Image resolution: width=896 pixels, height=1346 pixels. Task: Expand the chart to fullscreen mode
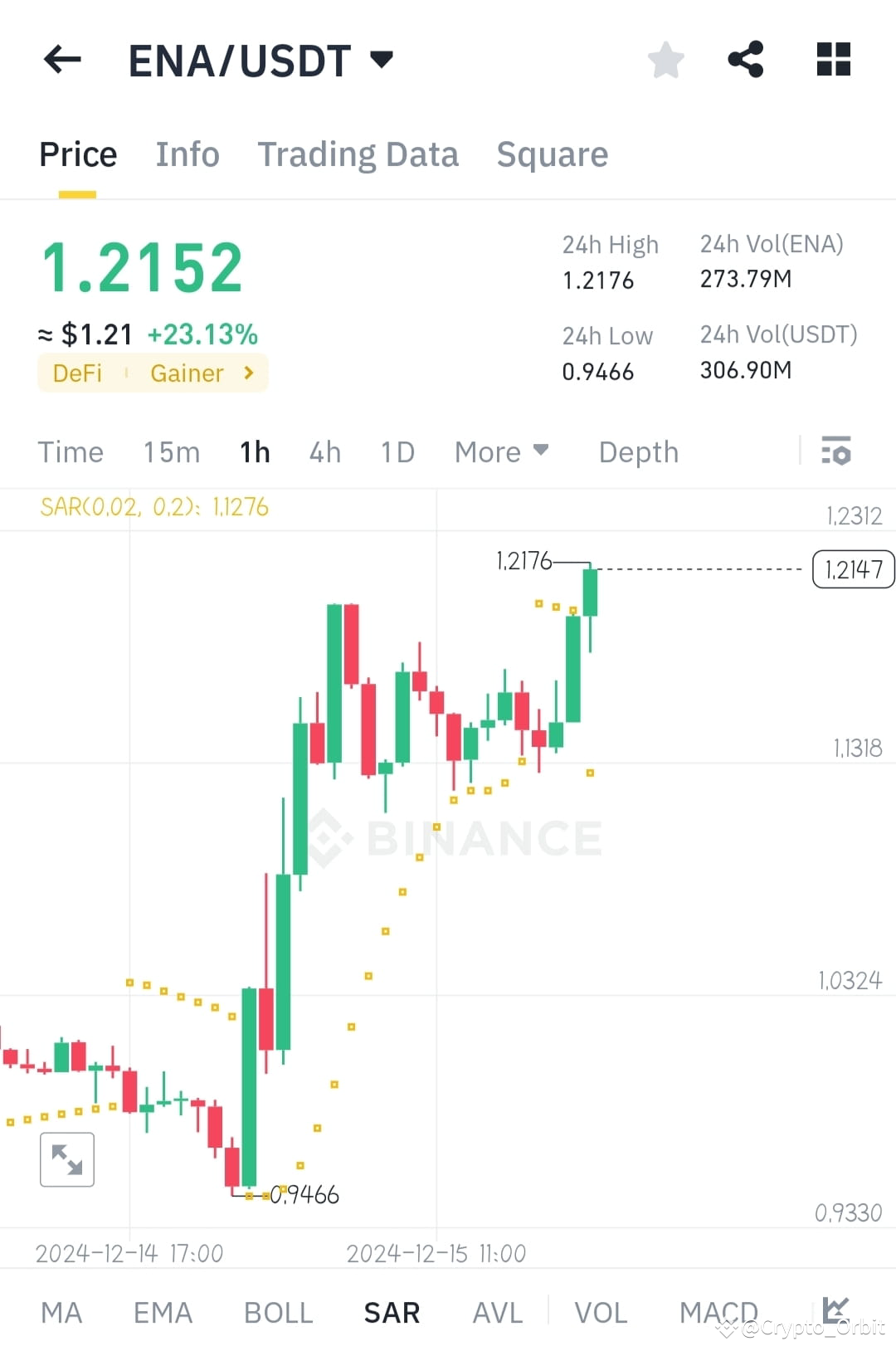66,1159
